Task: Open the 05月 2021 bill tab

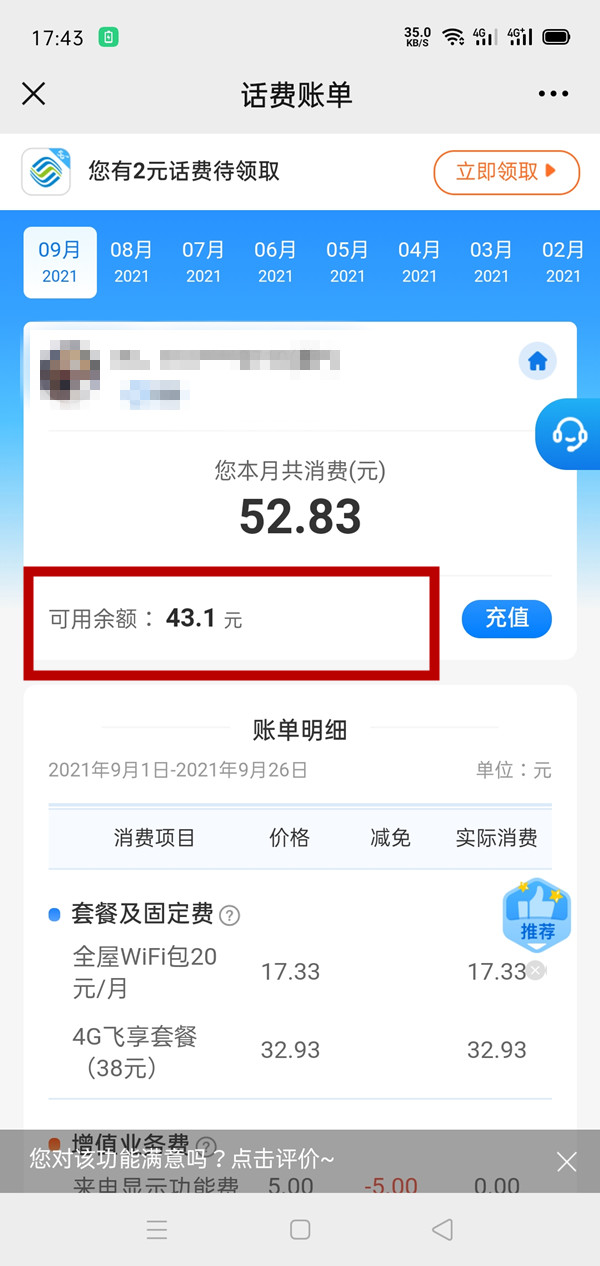Action: pyautogui.click(x=347, y=262)
